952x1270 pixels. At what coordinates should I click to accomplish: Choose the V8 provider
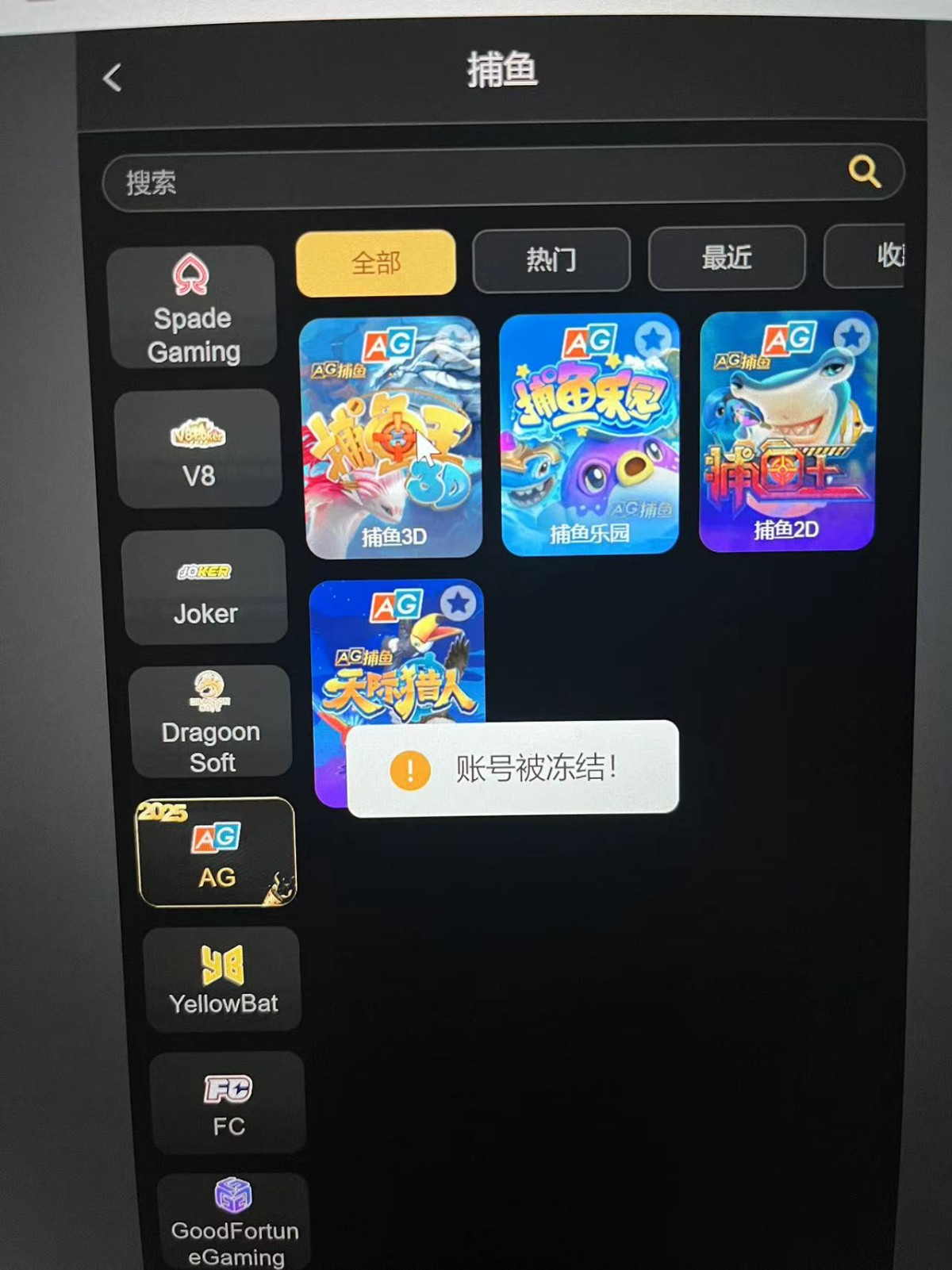198,449
